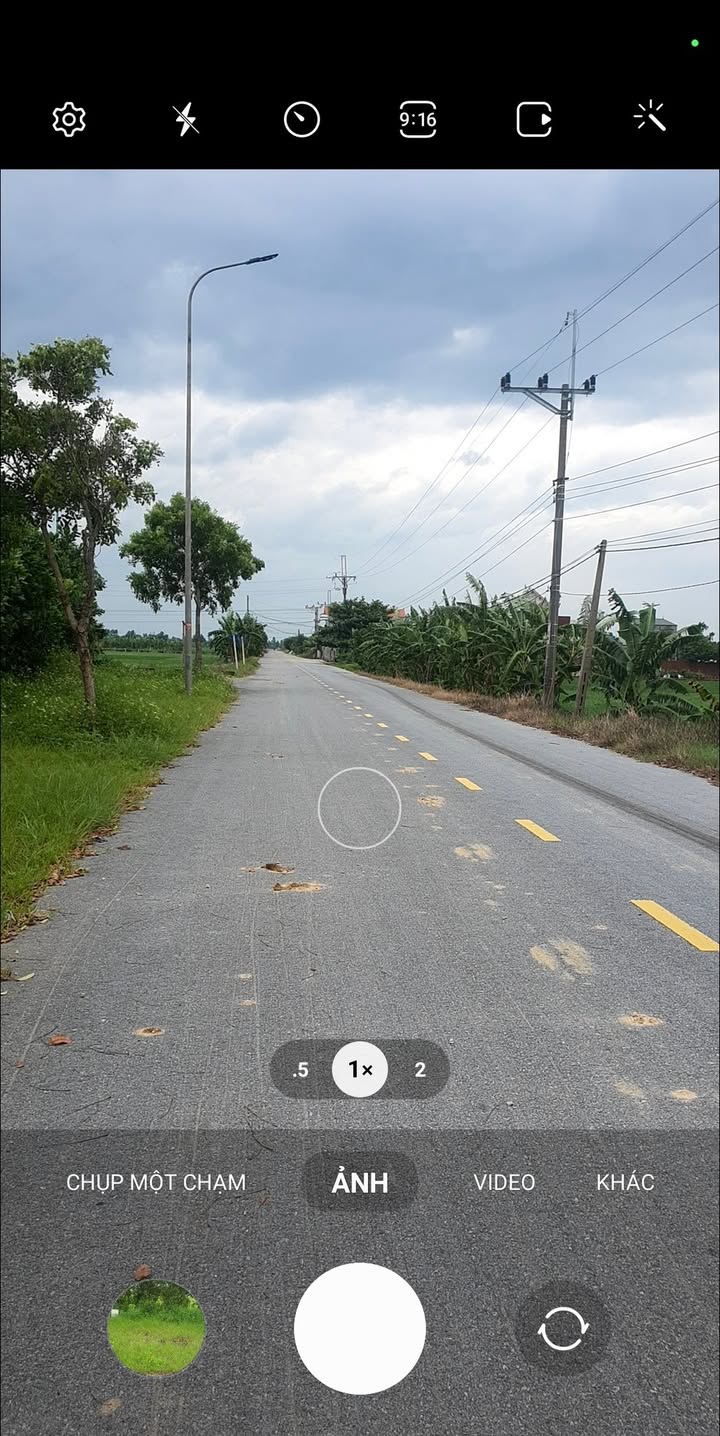Change the 9:16 aspect ratio

[x=417, y=120]
